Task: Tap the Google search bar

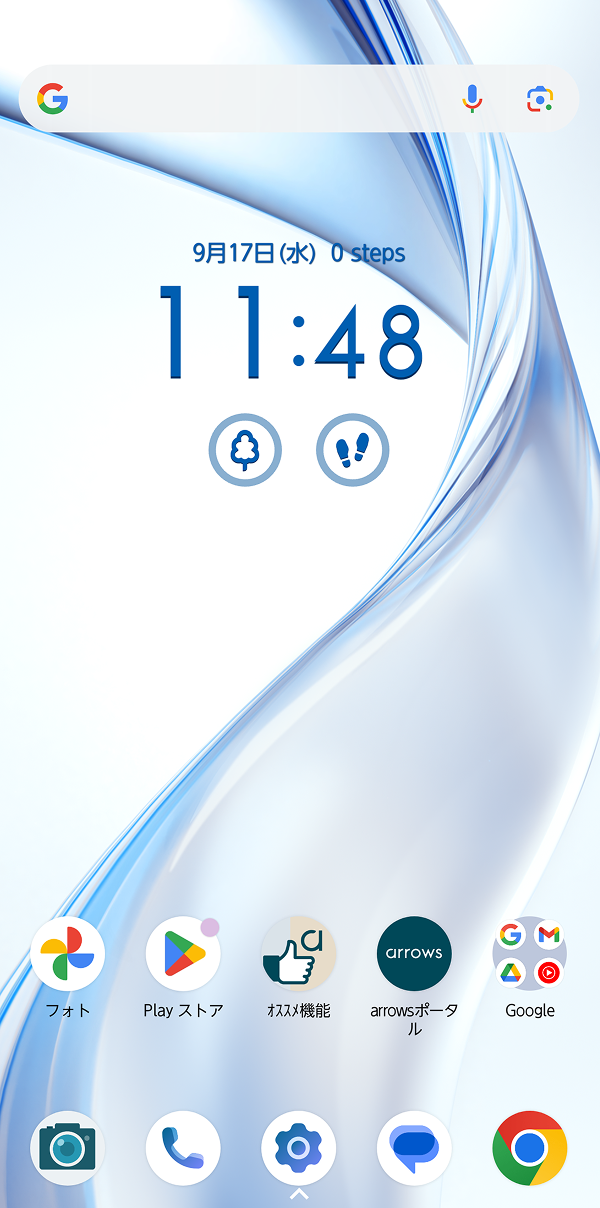Action: [250, 99]
